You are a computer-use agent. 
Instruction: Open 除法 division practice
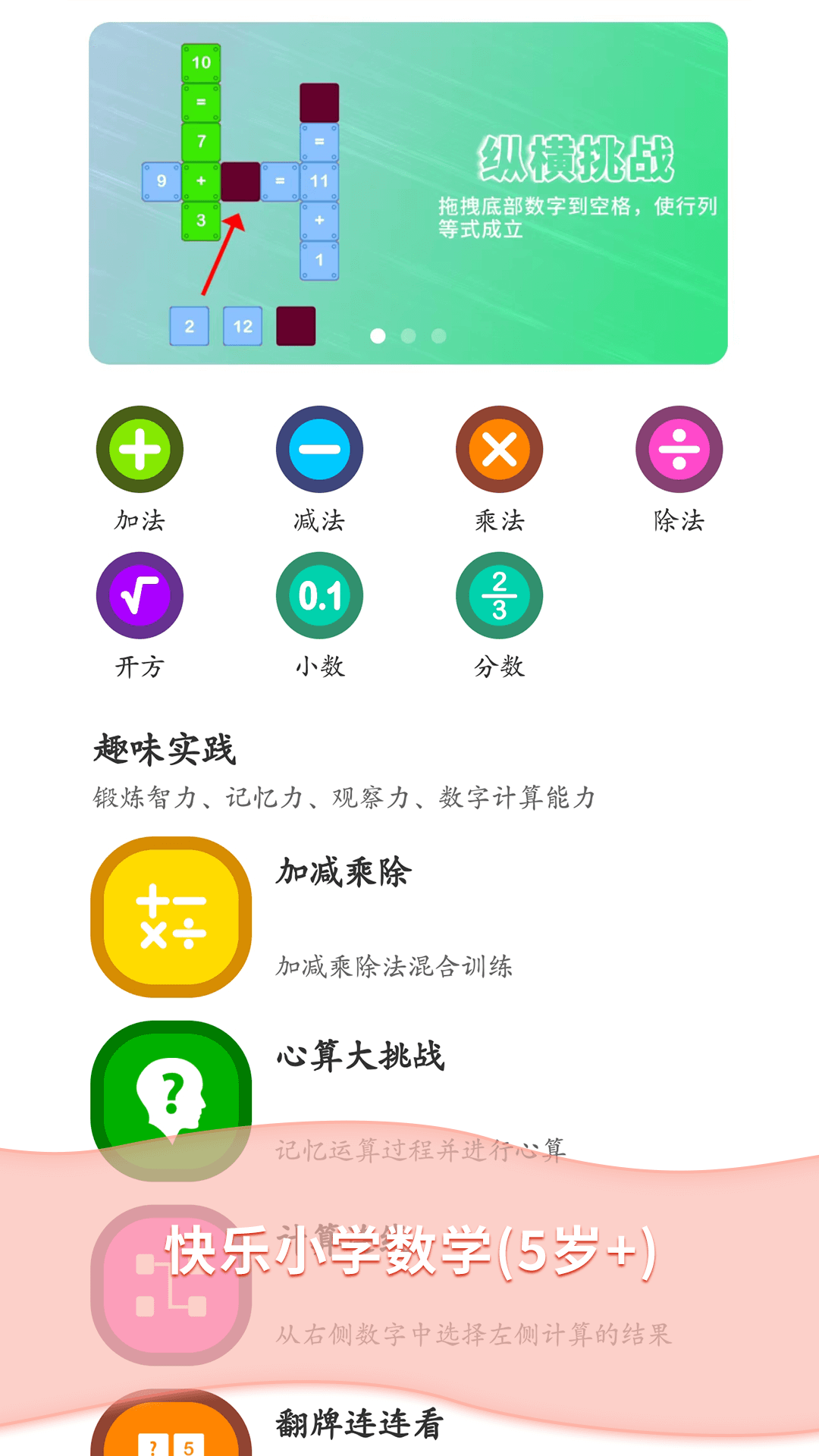[x=678, y=449]
